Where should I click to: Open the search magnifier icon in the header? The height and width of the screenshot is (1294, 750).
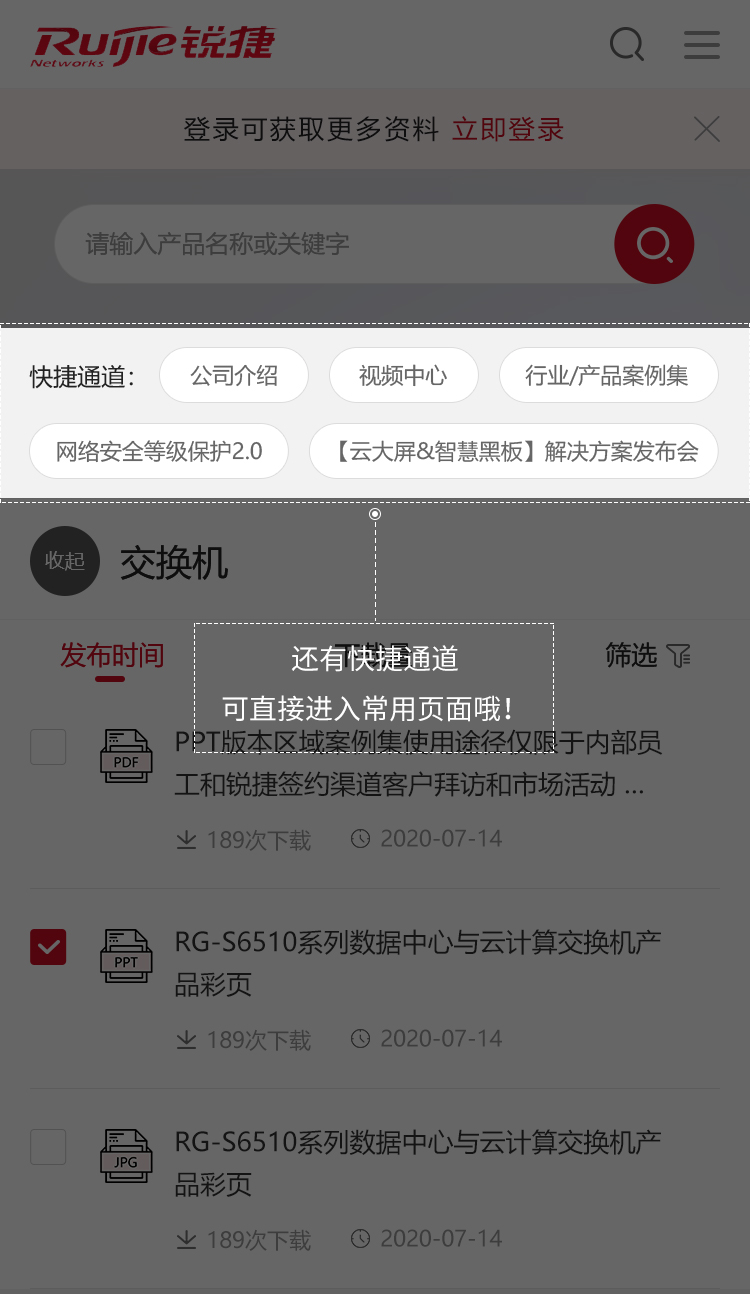pos(627,44)
